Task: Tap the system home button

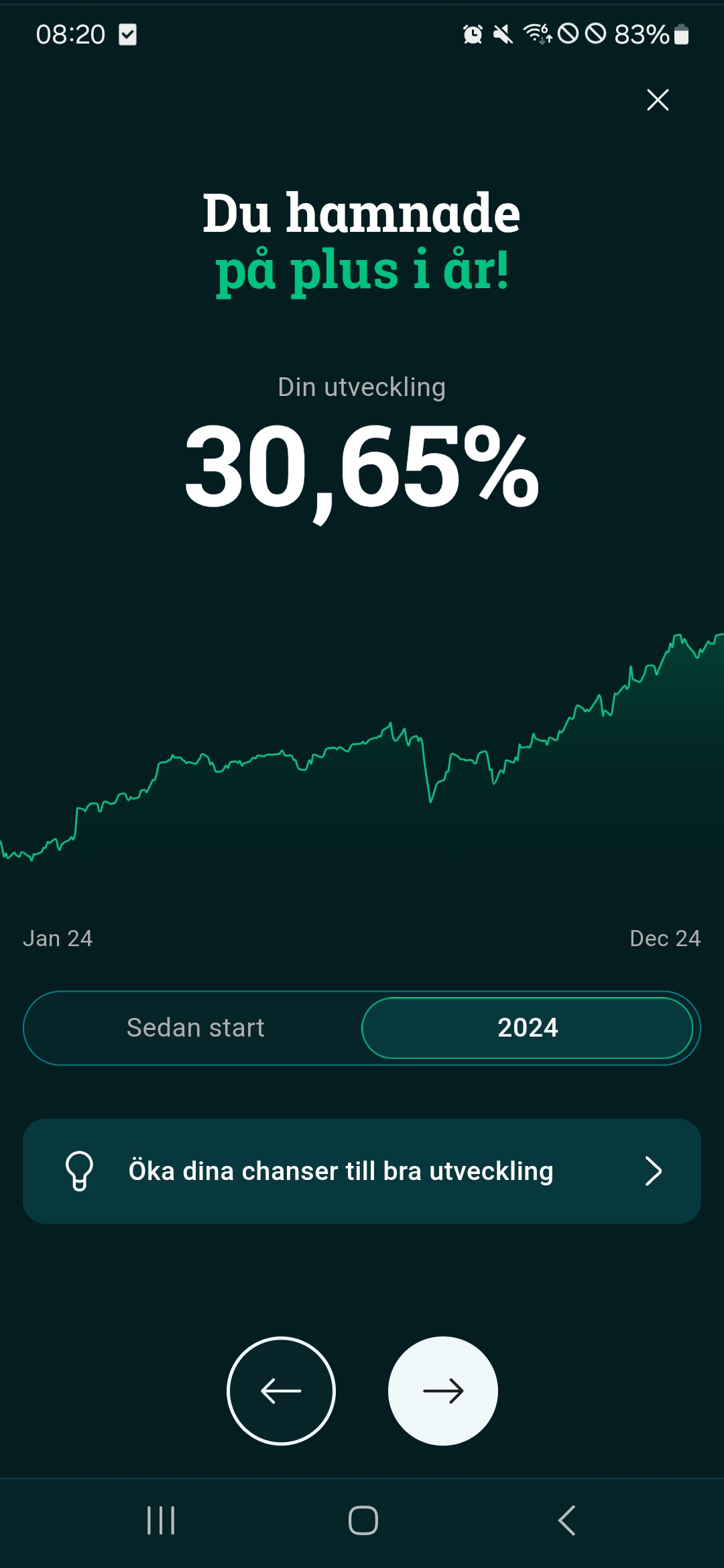Action: [x=363, y=1520]
